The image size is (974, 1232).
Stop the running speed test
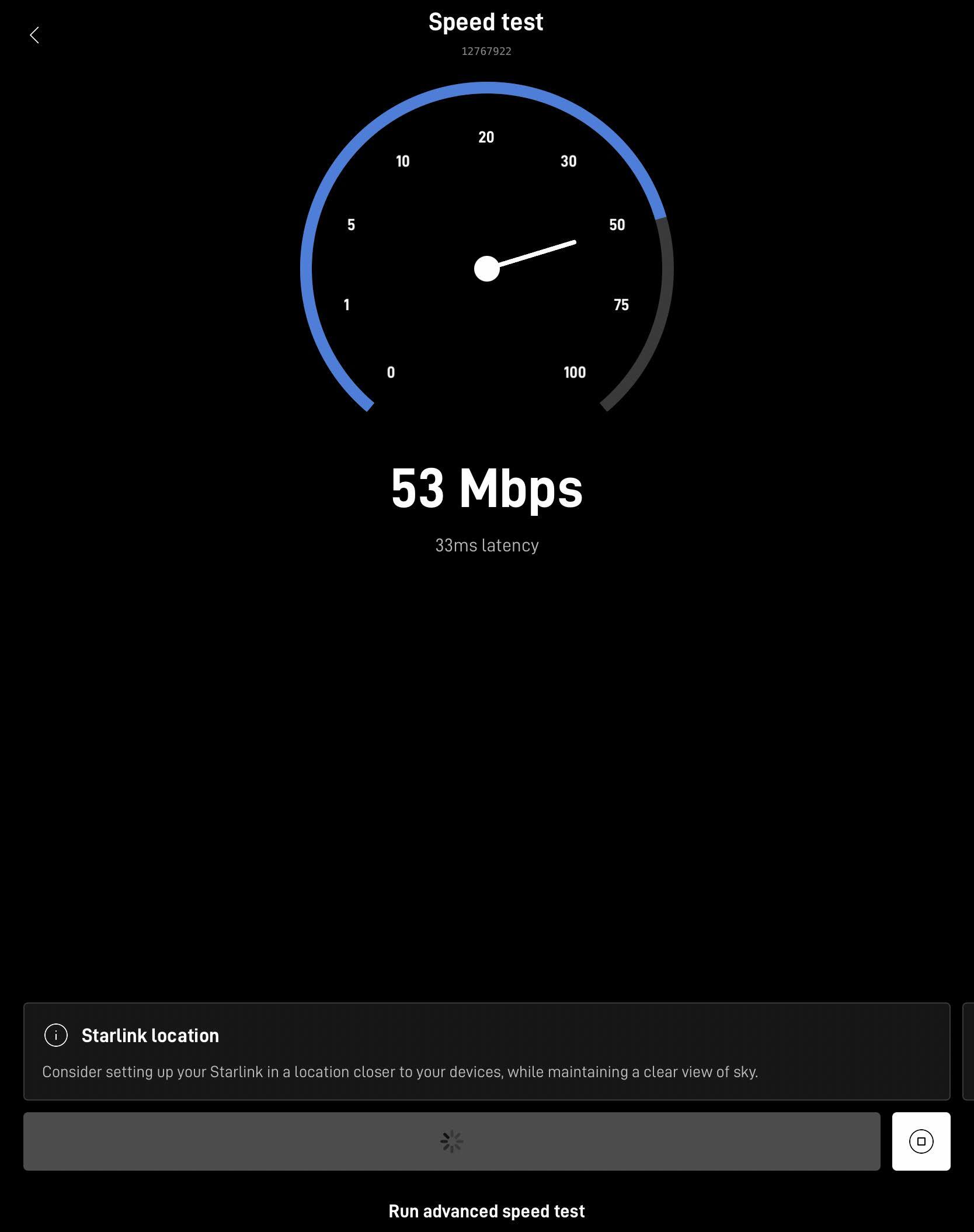pos(920,1141)
